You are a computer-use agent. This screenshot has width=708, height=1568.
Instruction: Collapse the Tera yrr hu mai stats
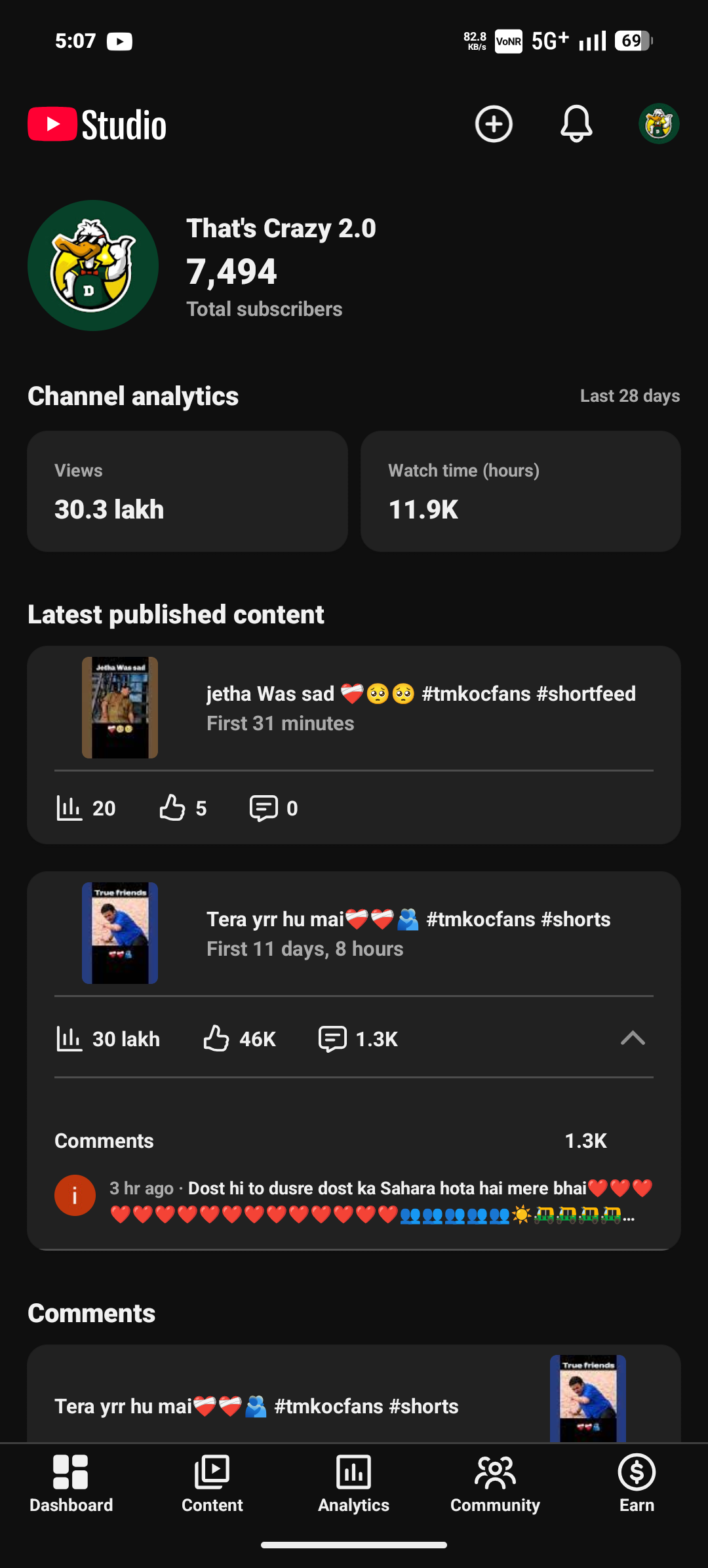click(633, 1038)
